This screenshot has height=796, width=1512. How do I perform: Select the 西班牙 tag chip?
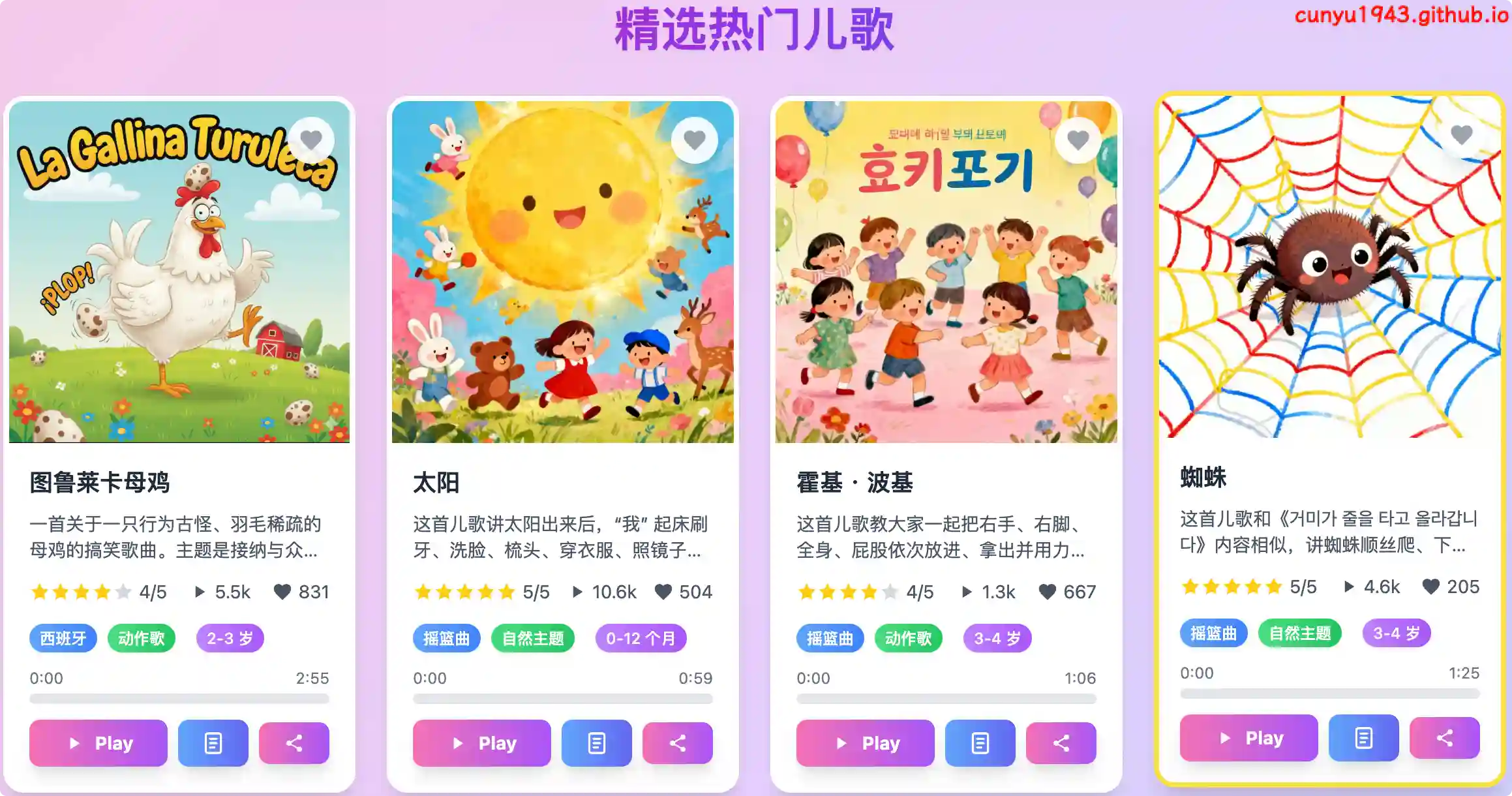coord(63,638)
